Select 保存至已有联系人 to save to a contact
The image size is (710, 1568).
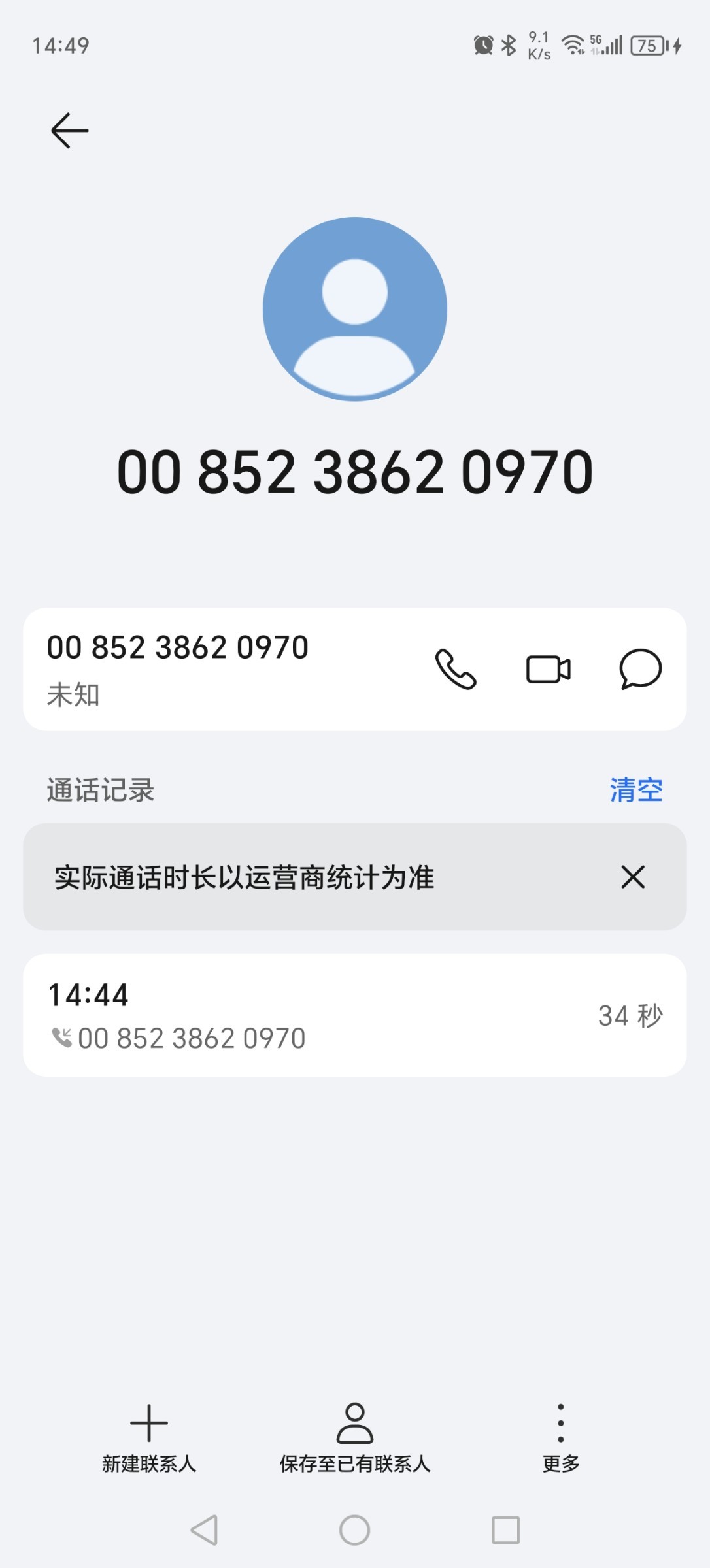[355, 1437]
